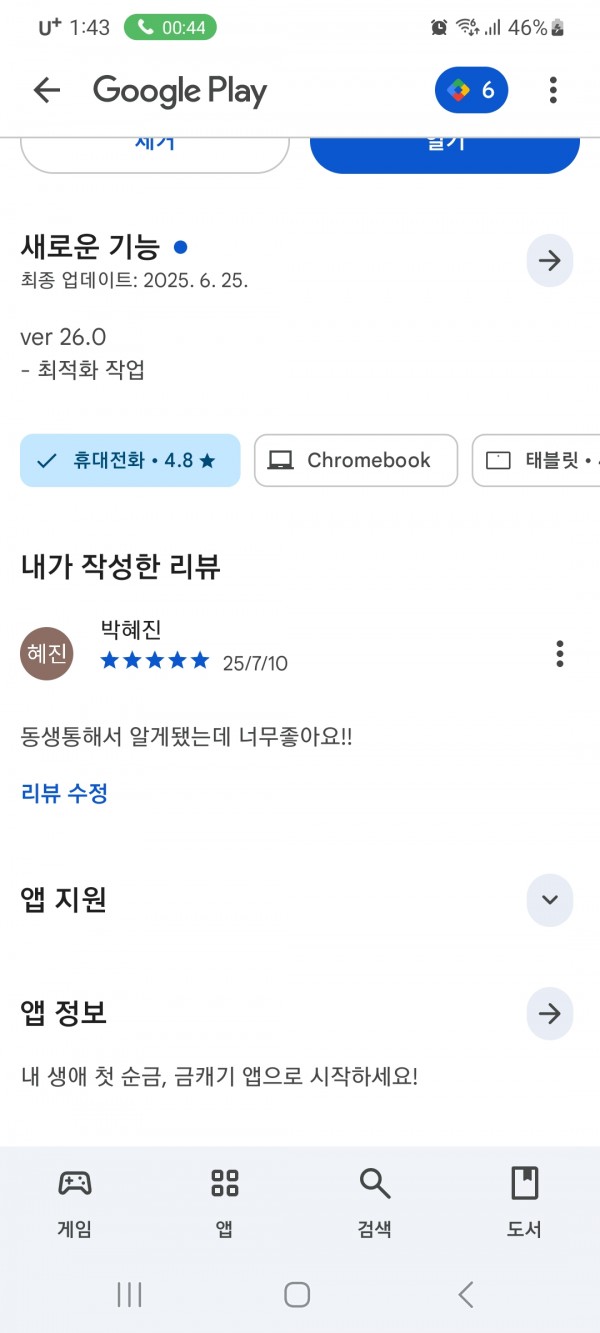Expand the 앱 지원 section

click(x=550, y=899)
